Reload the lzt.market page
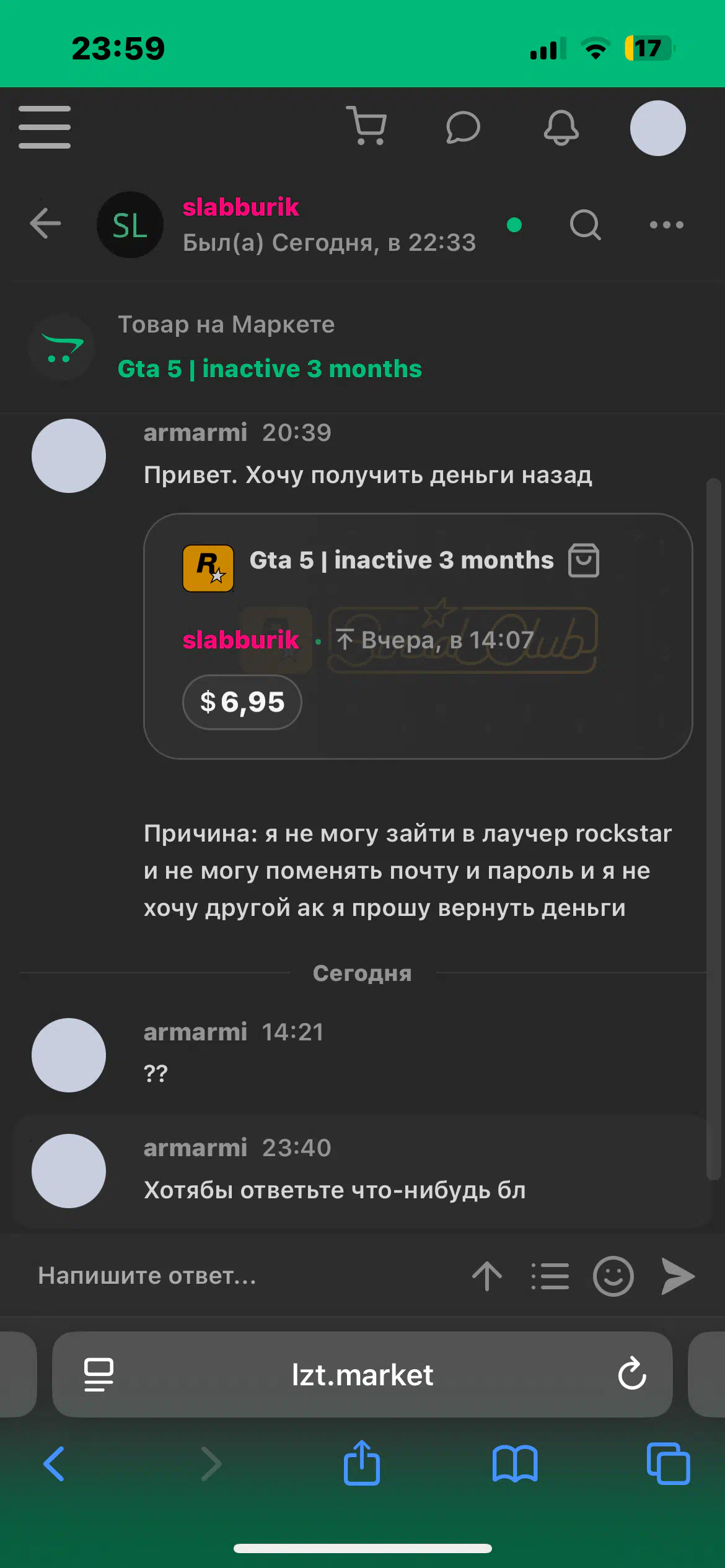 (x=632, y=1374)
